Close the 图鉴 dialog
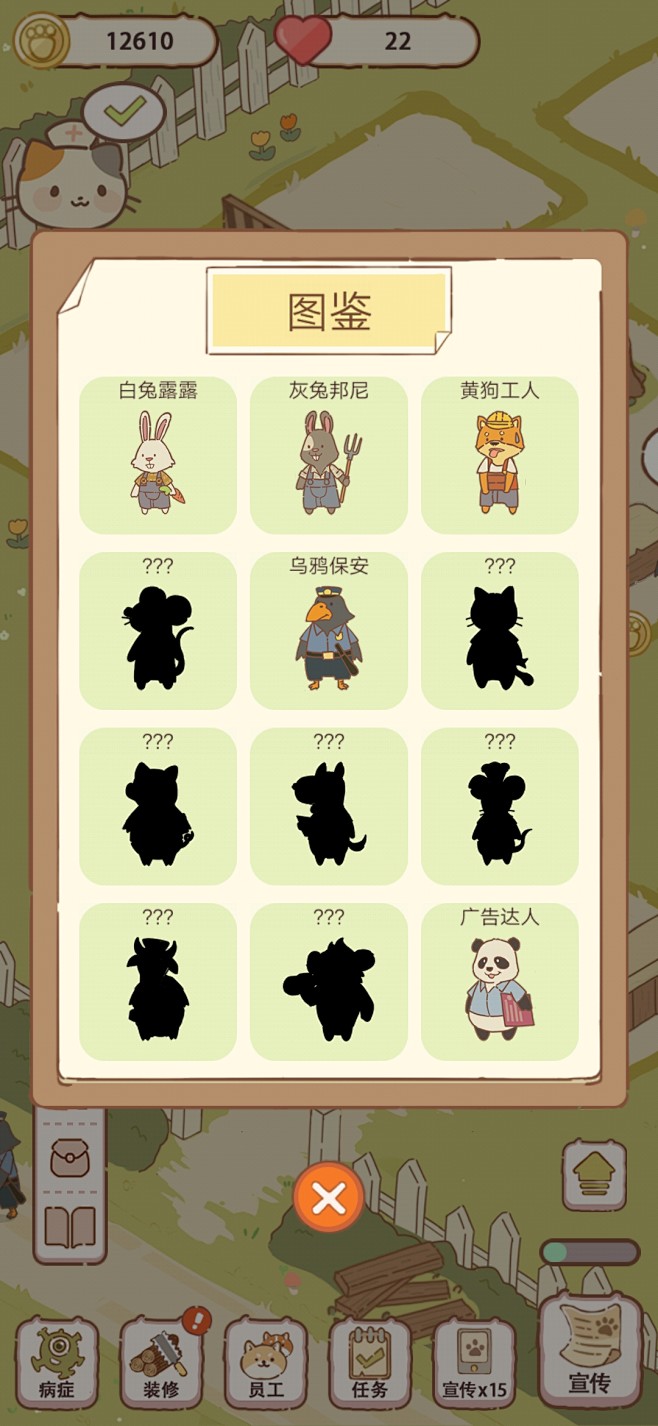Viewport: 658px width, 1426px height. (329, 1197)
